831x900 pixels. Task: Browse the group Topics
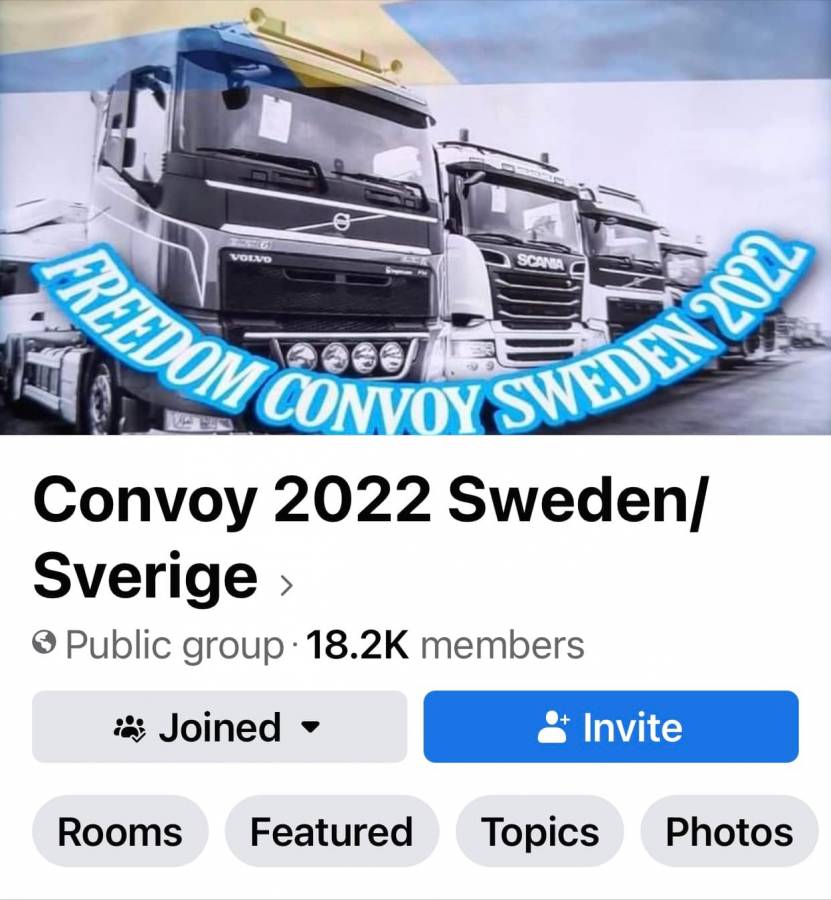(x=539, y=831)
